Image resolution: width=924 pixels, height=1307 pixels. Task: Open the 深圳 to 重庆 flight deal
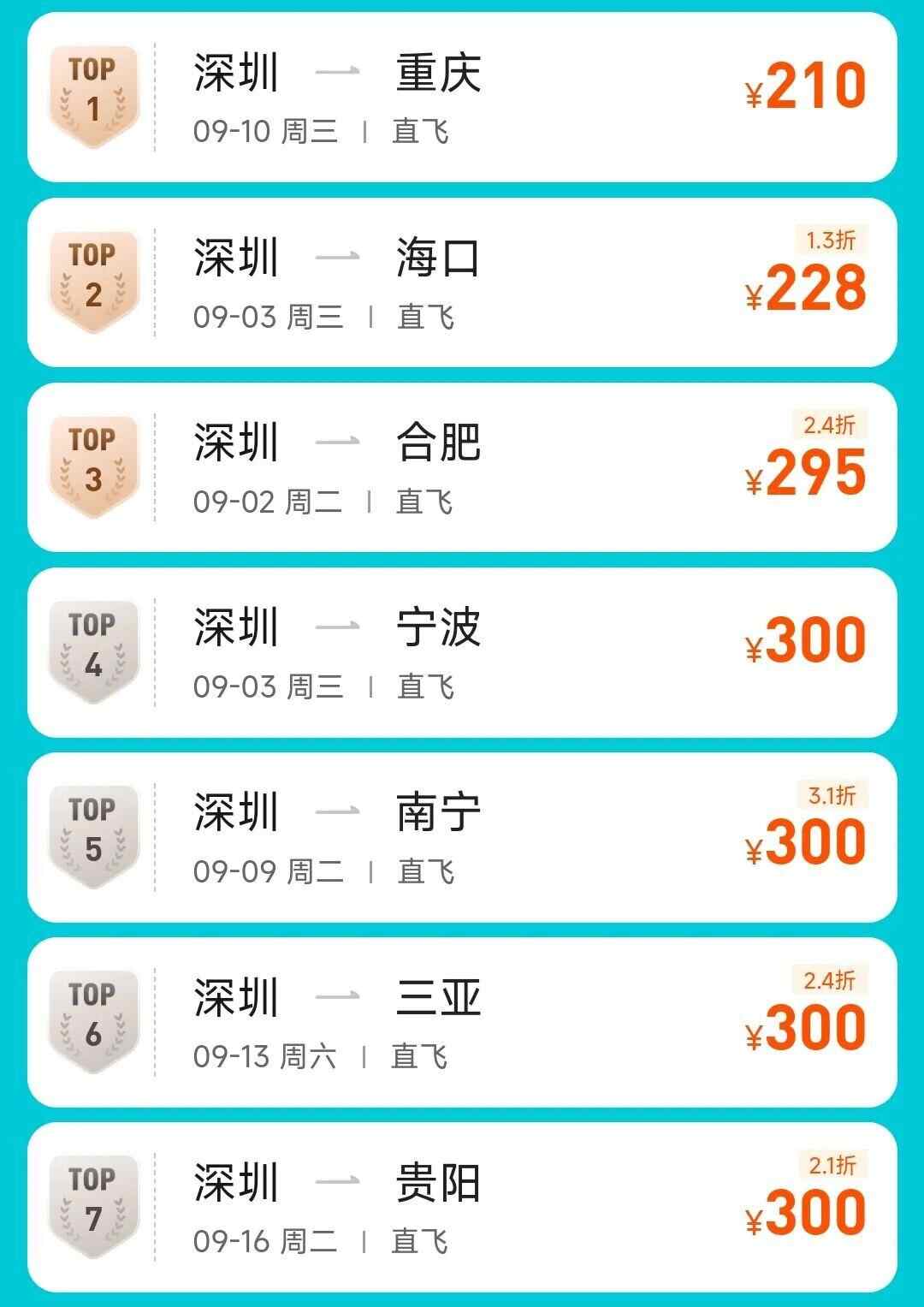click(462, 98)
